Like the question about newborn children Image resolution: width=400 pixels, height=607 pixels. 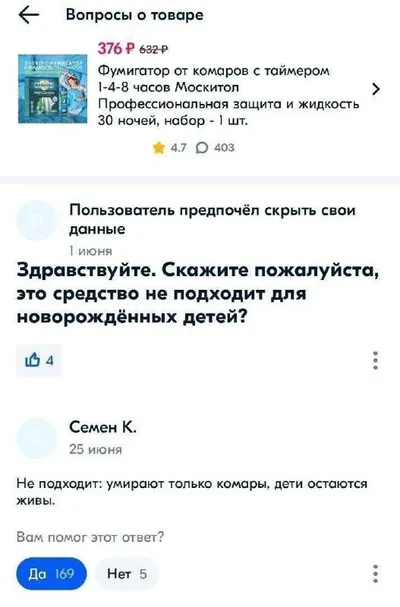39,360
